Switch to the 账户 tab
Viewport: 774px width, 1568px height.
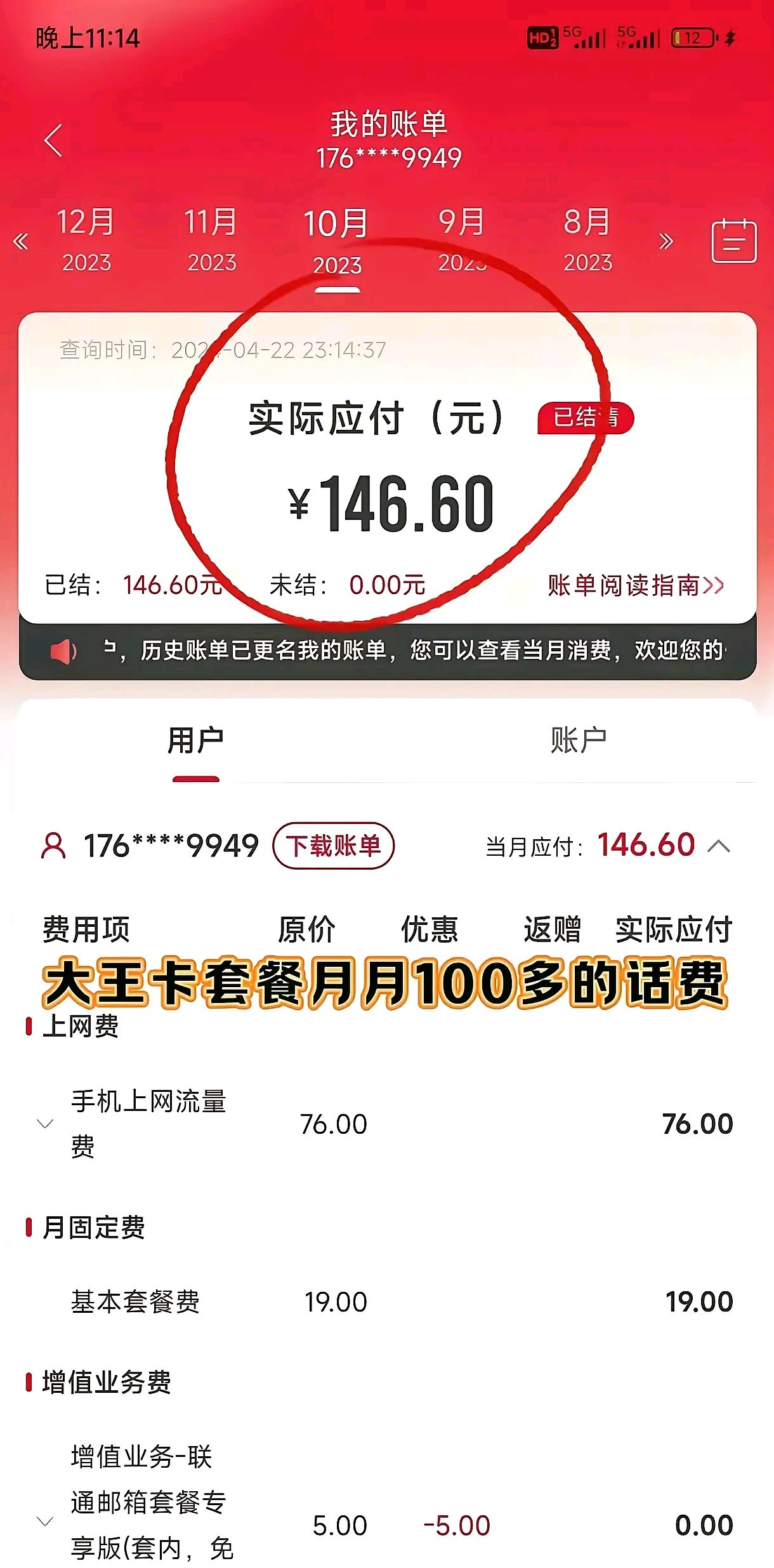578,740
